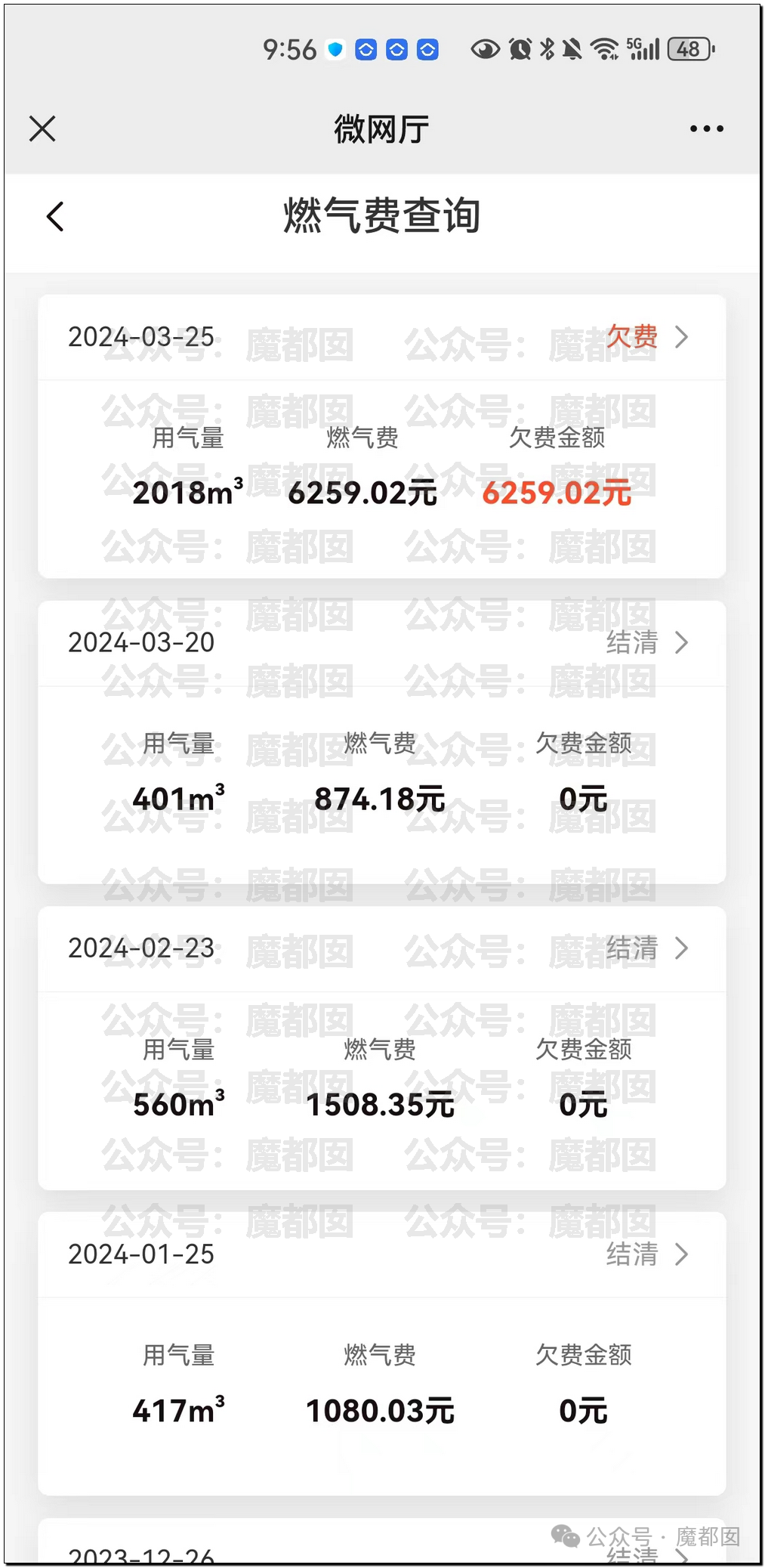Expand the 2024-01-25 bill record
Screen dimensions: 765x1568
click(382, 1254)
